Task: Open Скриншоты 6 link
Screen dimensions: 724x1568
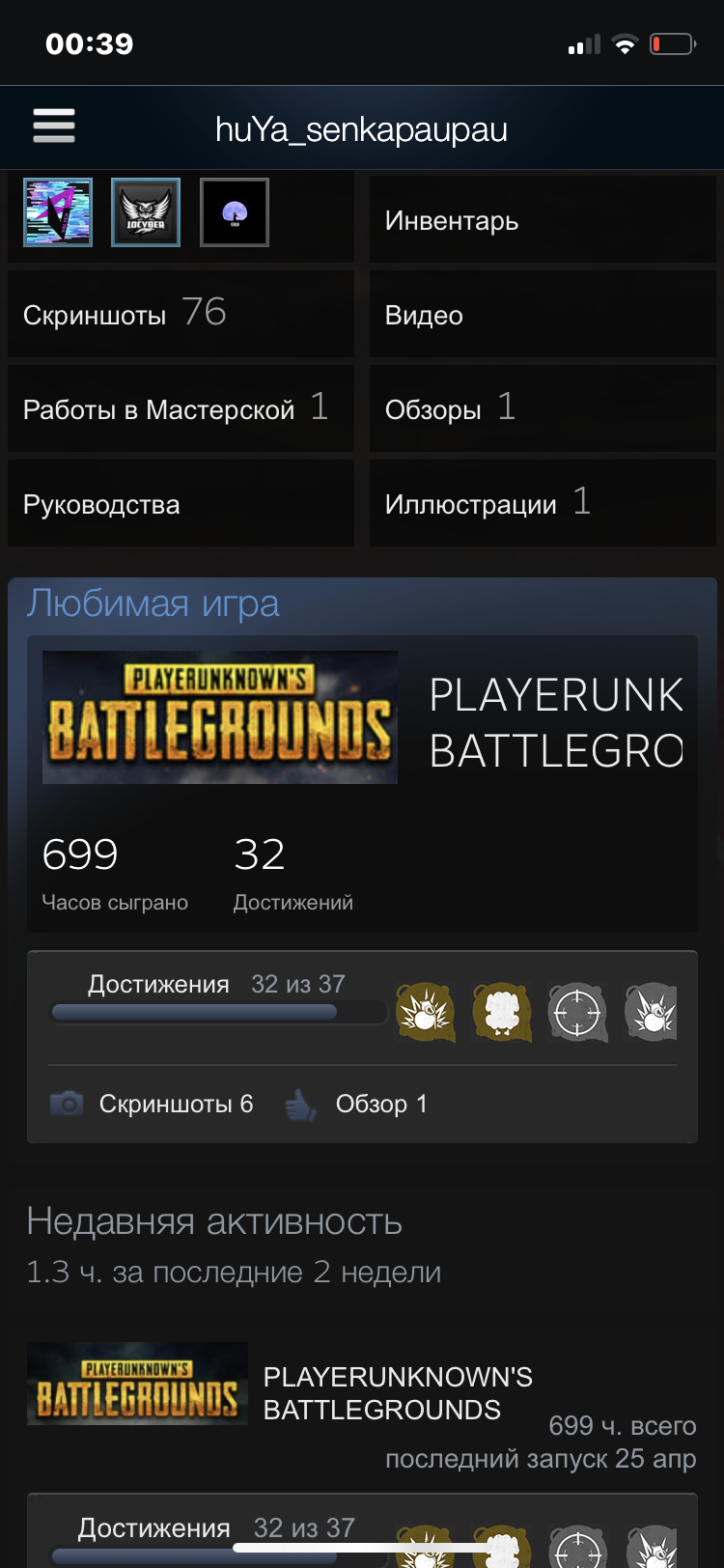Action: [x=152, y=1104]
